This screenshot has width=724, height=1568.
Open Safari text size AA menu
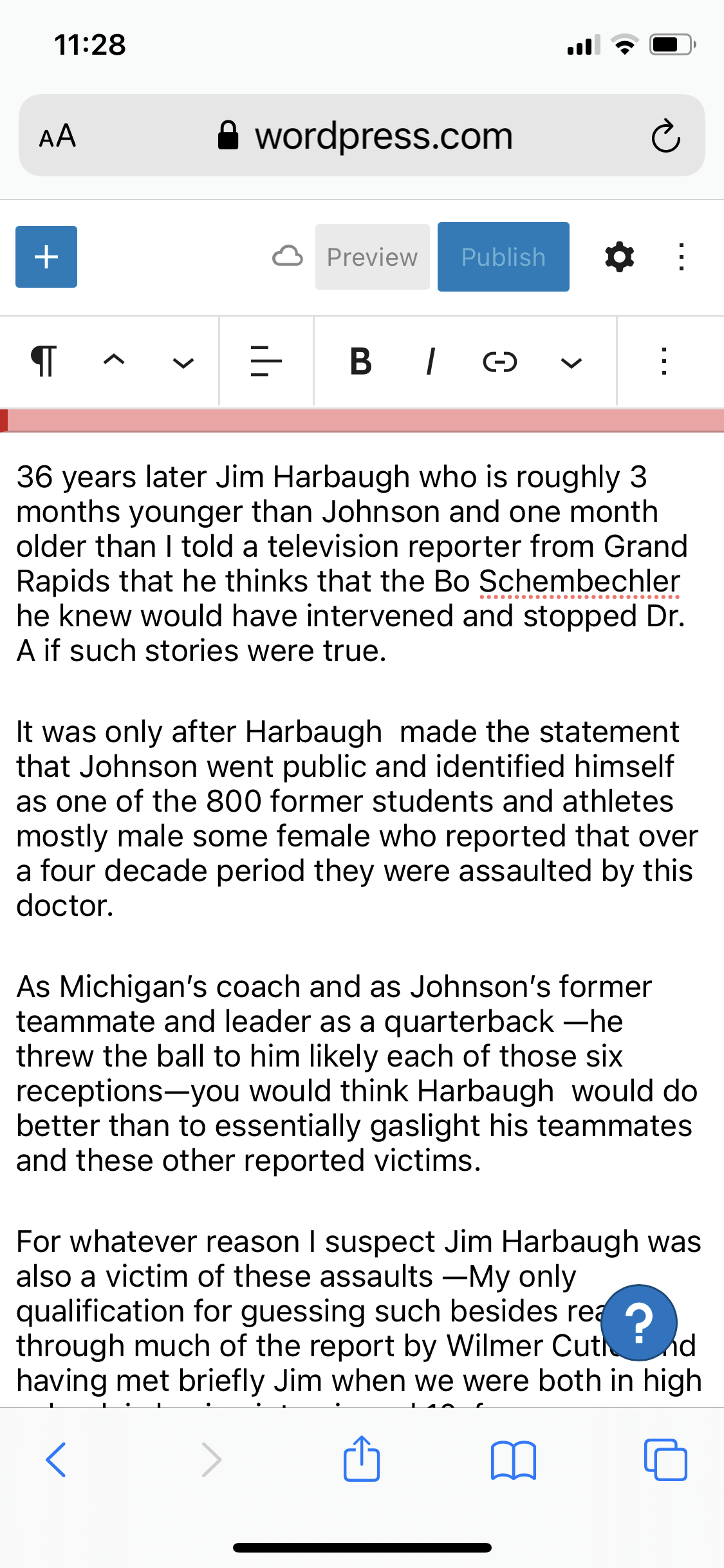58,136
